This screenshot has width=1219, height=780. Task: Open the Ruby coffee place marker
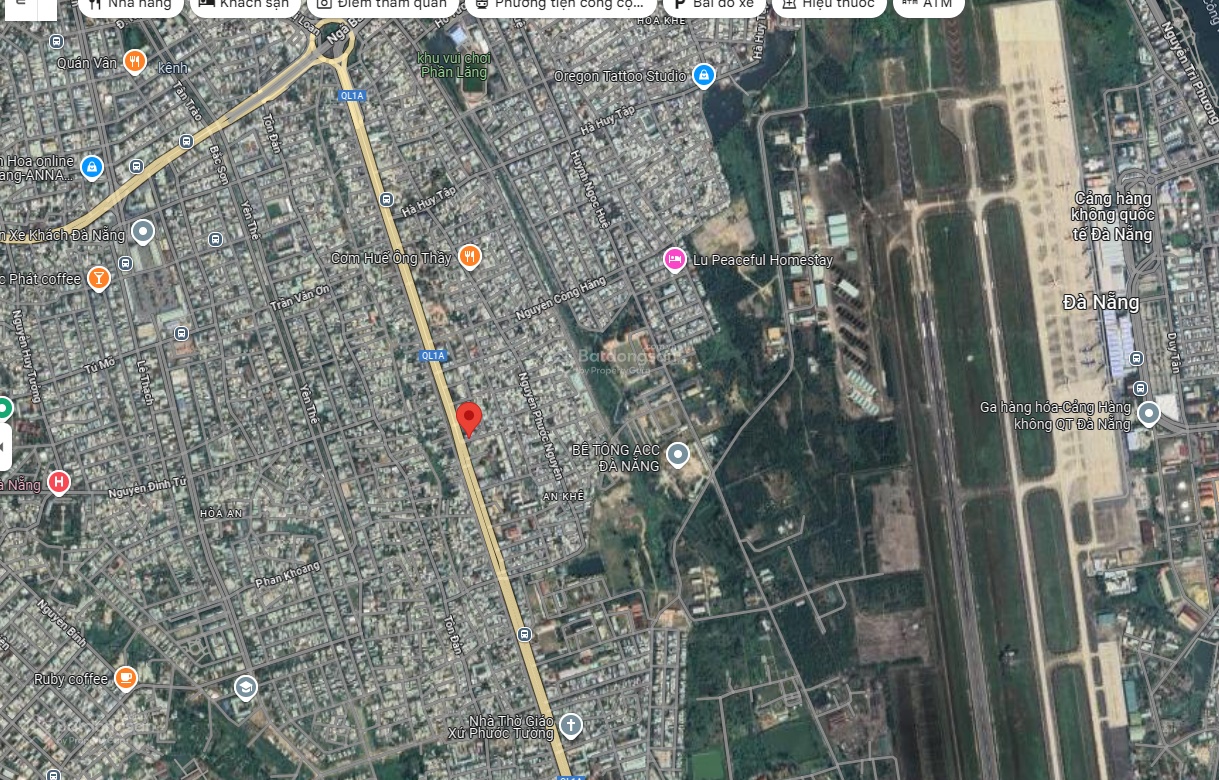[x=125, y=678]
